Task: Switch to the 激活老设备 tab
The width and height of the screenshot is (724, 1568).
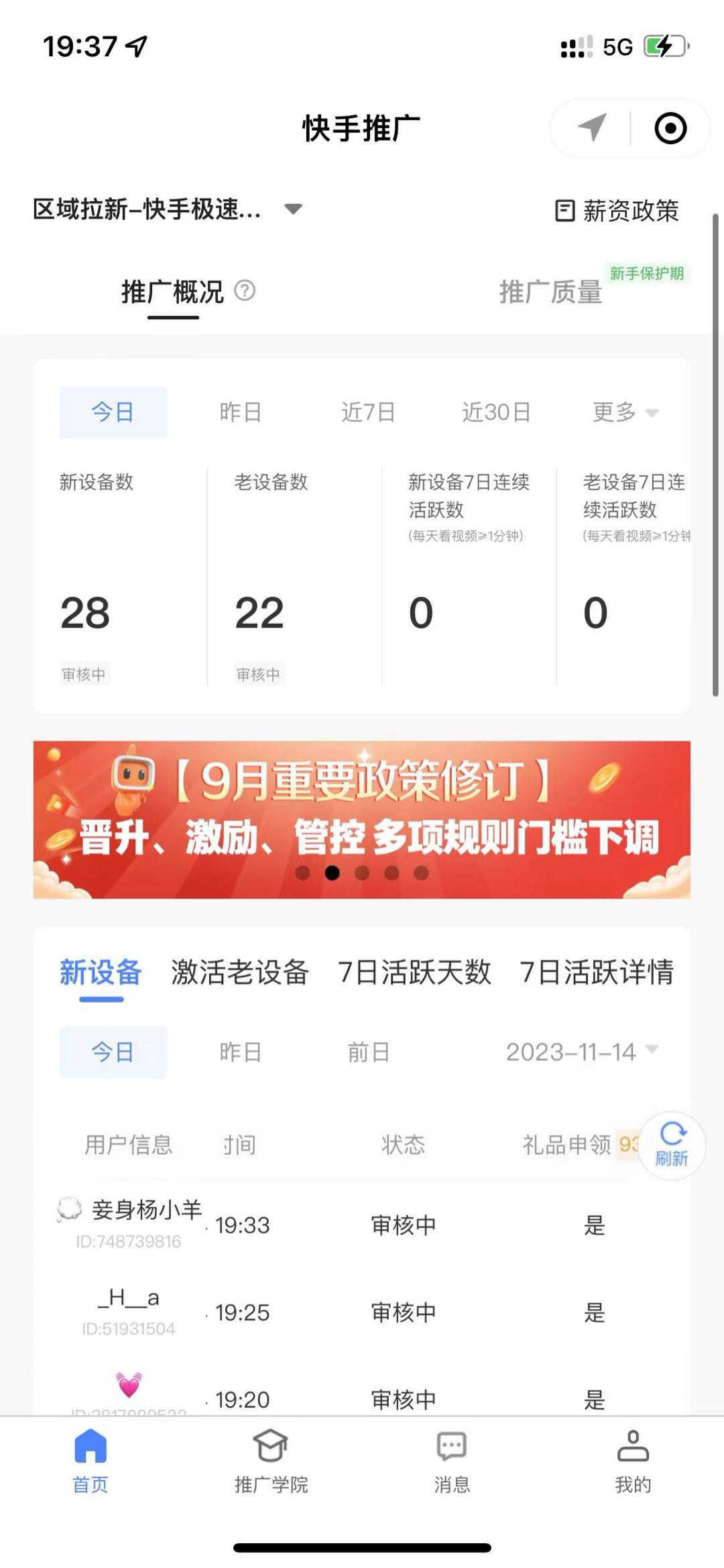Action: click(239, 972)
